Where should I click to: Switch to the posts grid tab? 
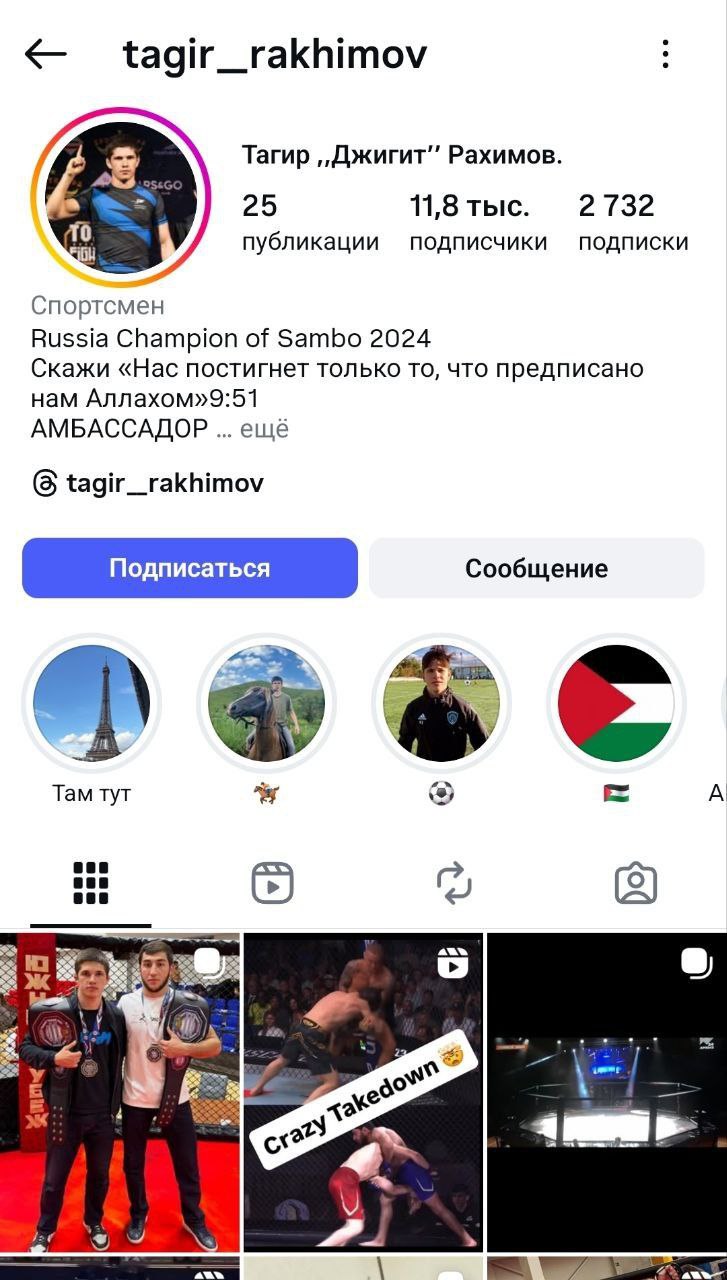pos(91,883)
